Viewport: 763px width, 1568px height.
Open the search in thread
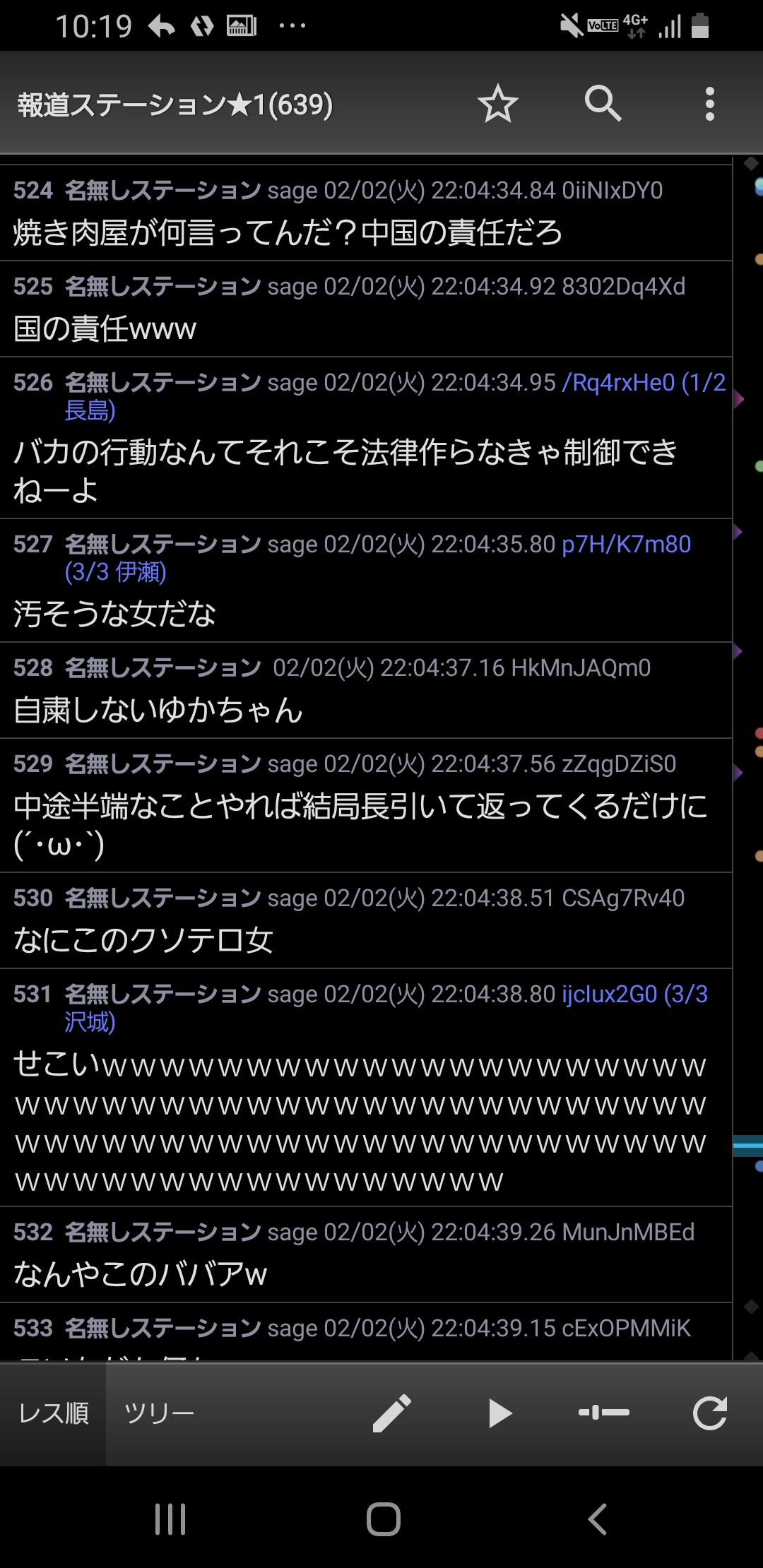603,104
